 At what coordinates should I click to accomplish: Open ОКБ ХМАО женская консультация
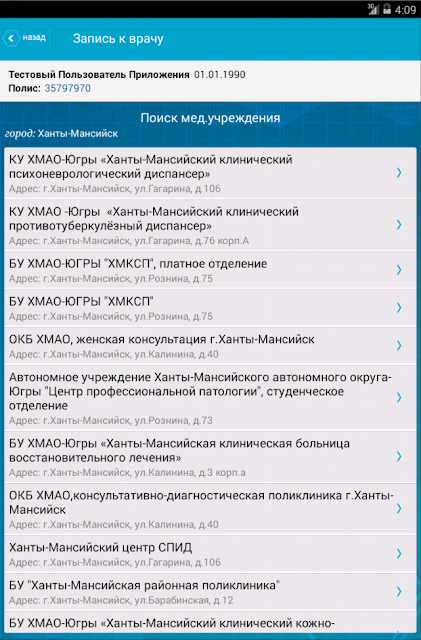210,346
